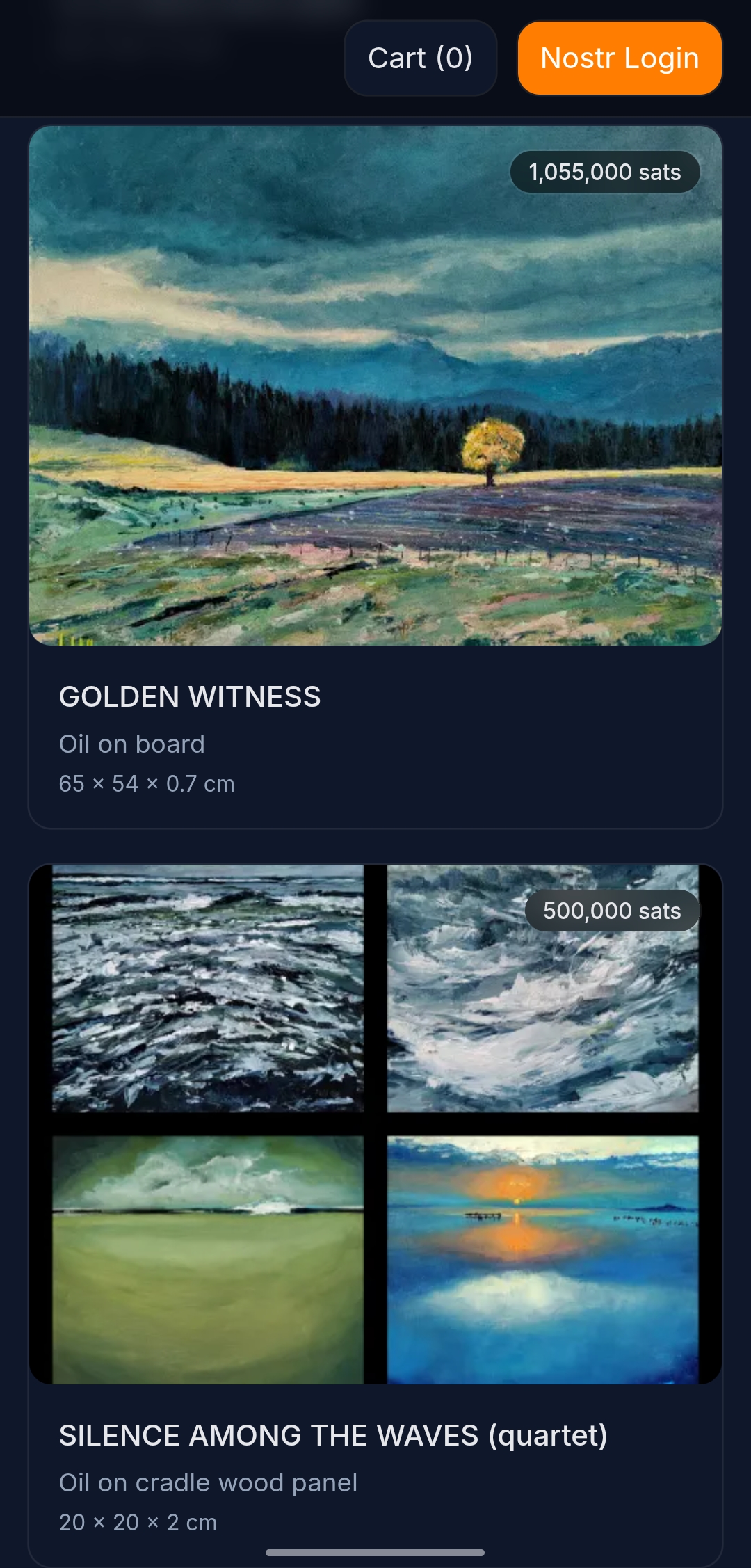
Task: Click the 'Oil on board' medium text
Action: click(132, 743)
